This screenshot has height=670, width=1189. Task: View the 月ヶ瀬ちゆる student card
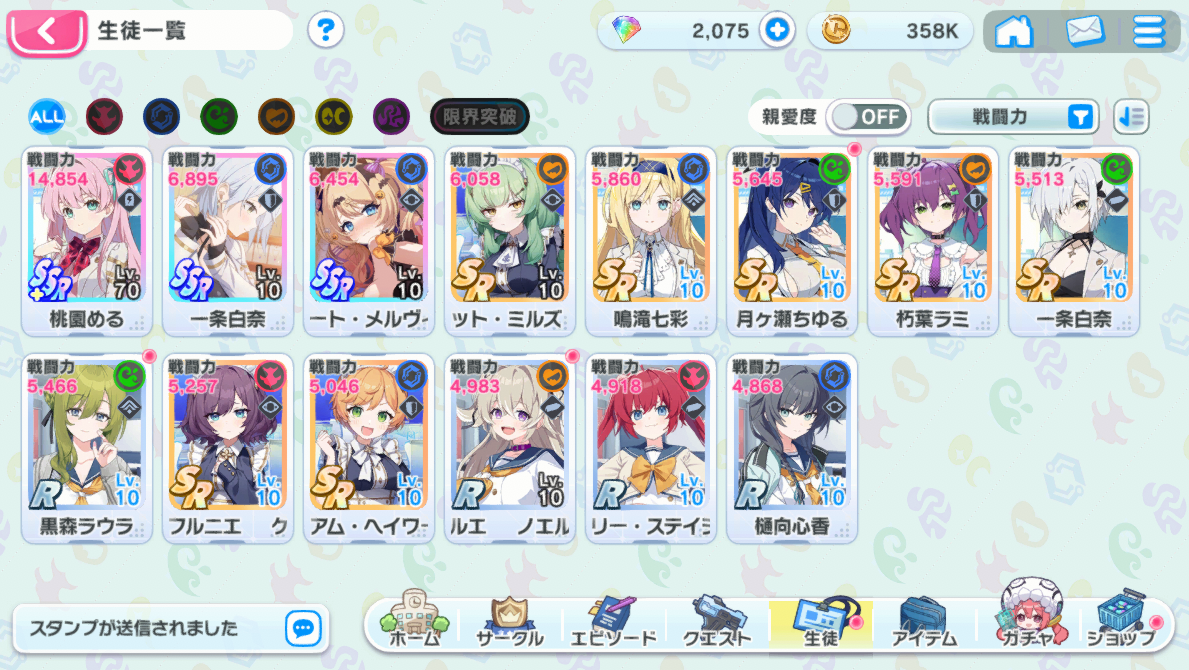coord(791,240)
